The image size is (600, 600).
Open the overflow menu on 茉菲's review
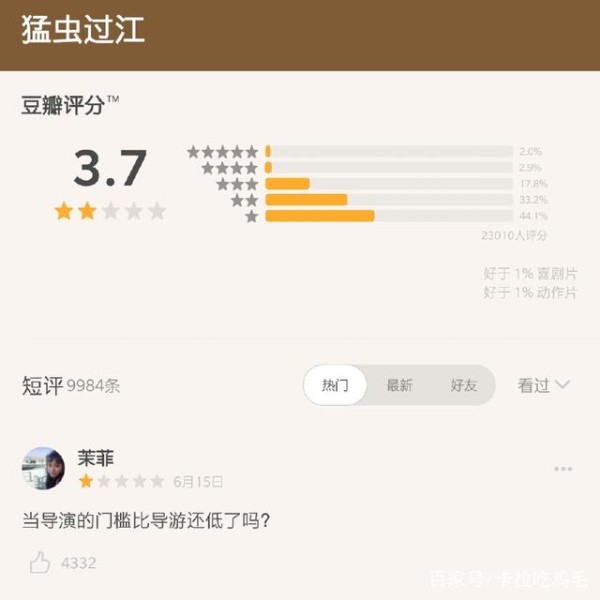tap(563, 469)
